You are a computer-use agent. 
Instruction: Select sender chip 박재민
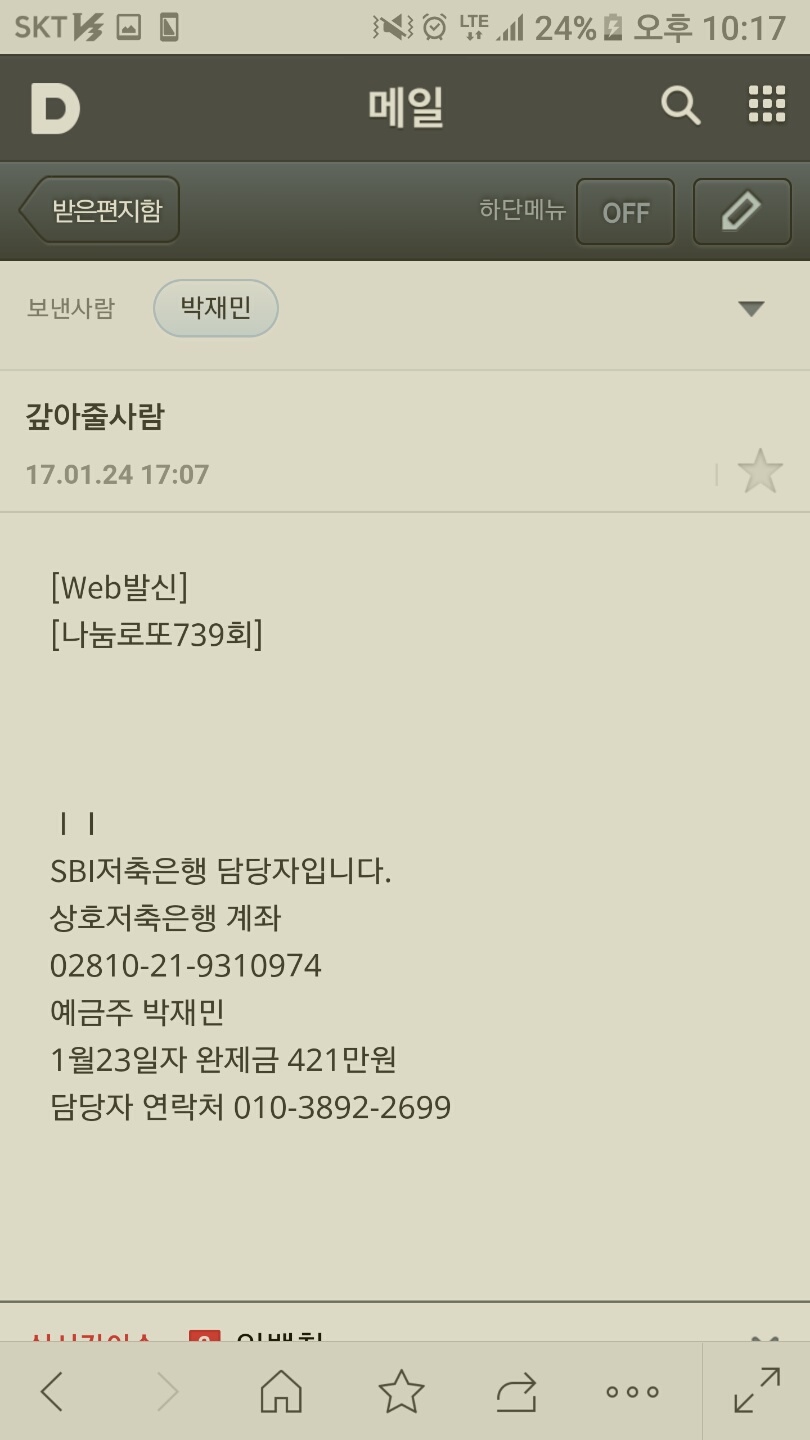[x=215, y=307]
